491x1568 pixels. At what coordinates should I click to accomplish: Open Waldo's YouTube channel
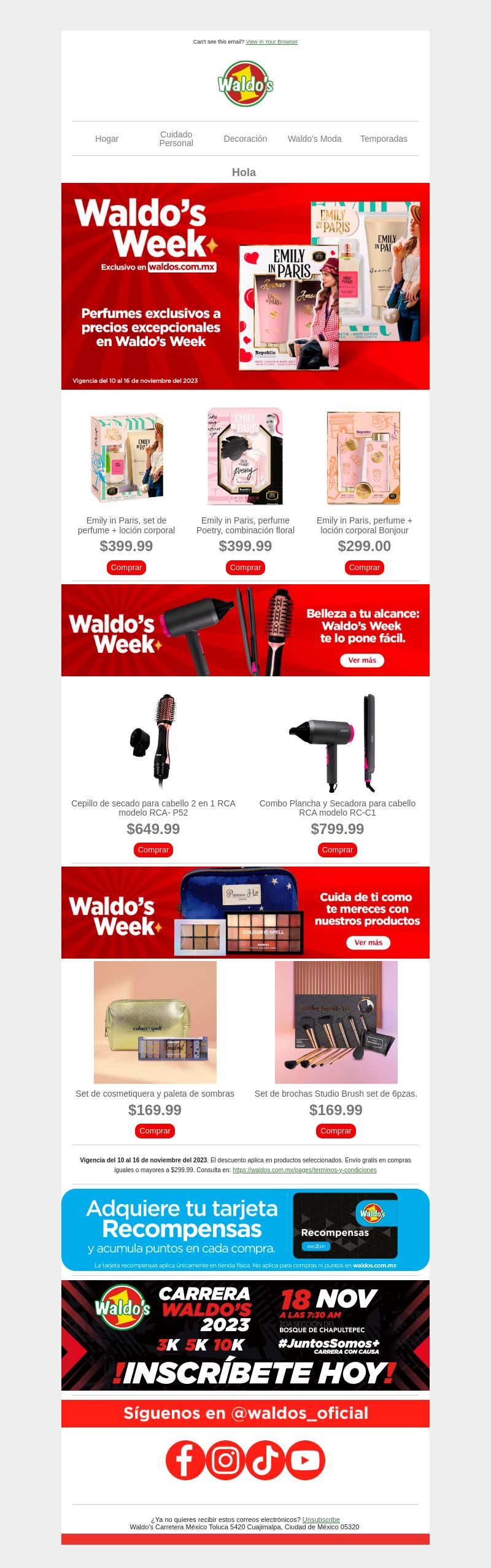305,1460
